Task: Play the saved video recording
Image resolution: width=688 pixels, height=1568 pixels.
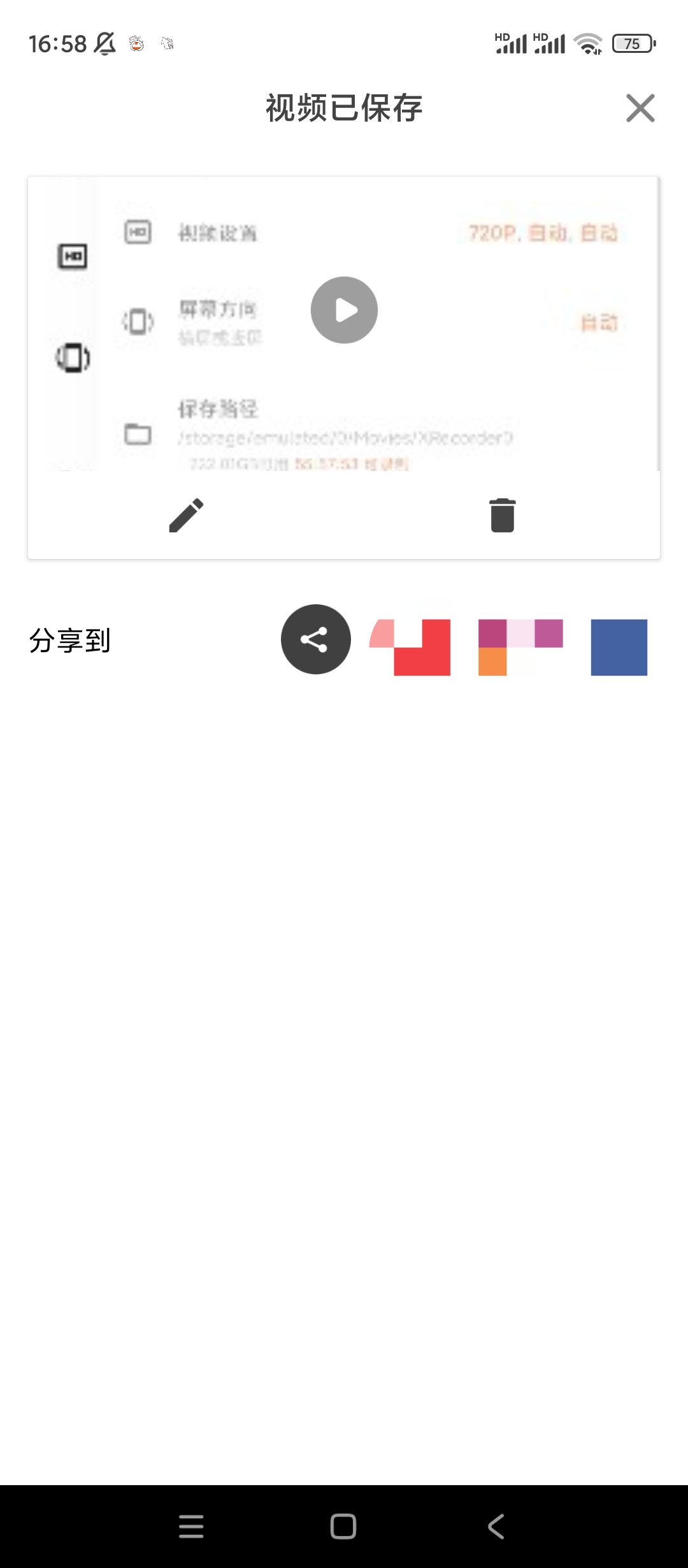Action: pos(344,310)
